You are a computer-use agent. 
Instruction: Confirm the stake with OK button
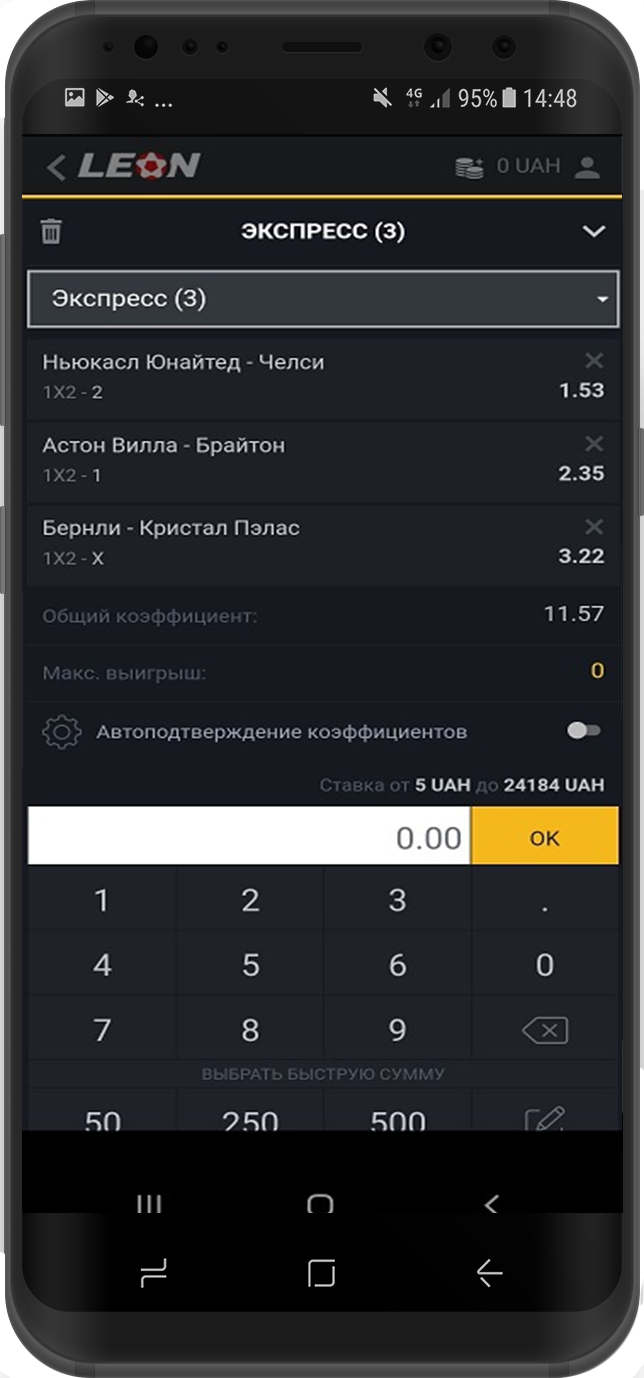[x=544, y=837]
